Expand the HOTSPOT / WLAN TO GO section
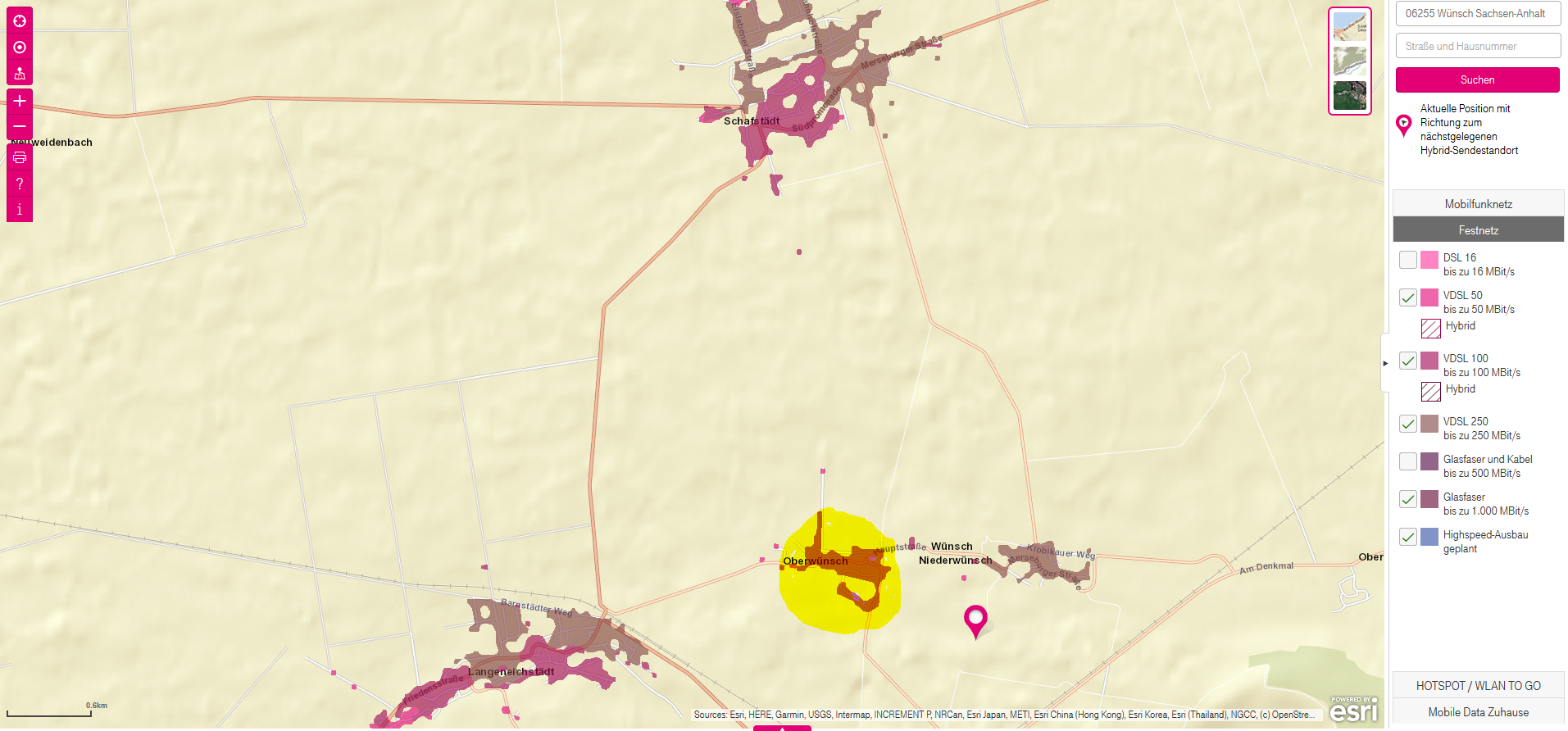Screen dimensions: 1568x731 click(1478, 686)
